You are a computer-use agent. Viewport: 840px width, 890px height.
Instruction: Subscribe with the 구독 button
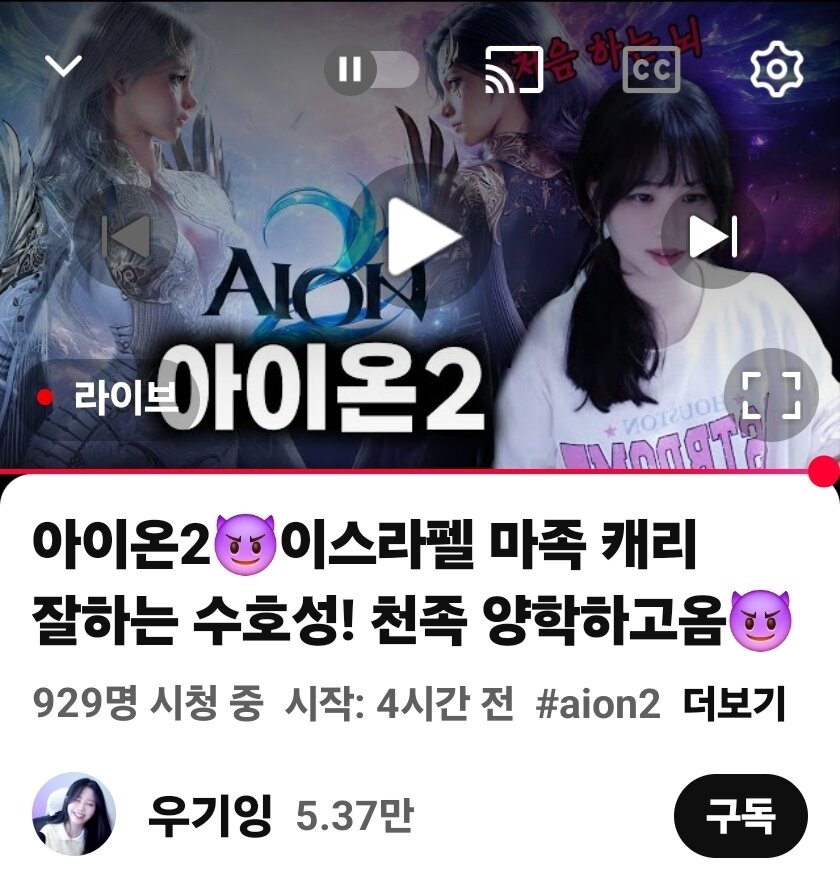click(740, 817)
